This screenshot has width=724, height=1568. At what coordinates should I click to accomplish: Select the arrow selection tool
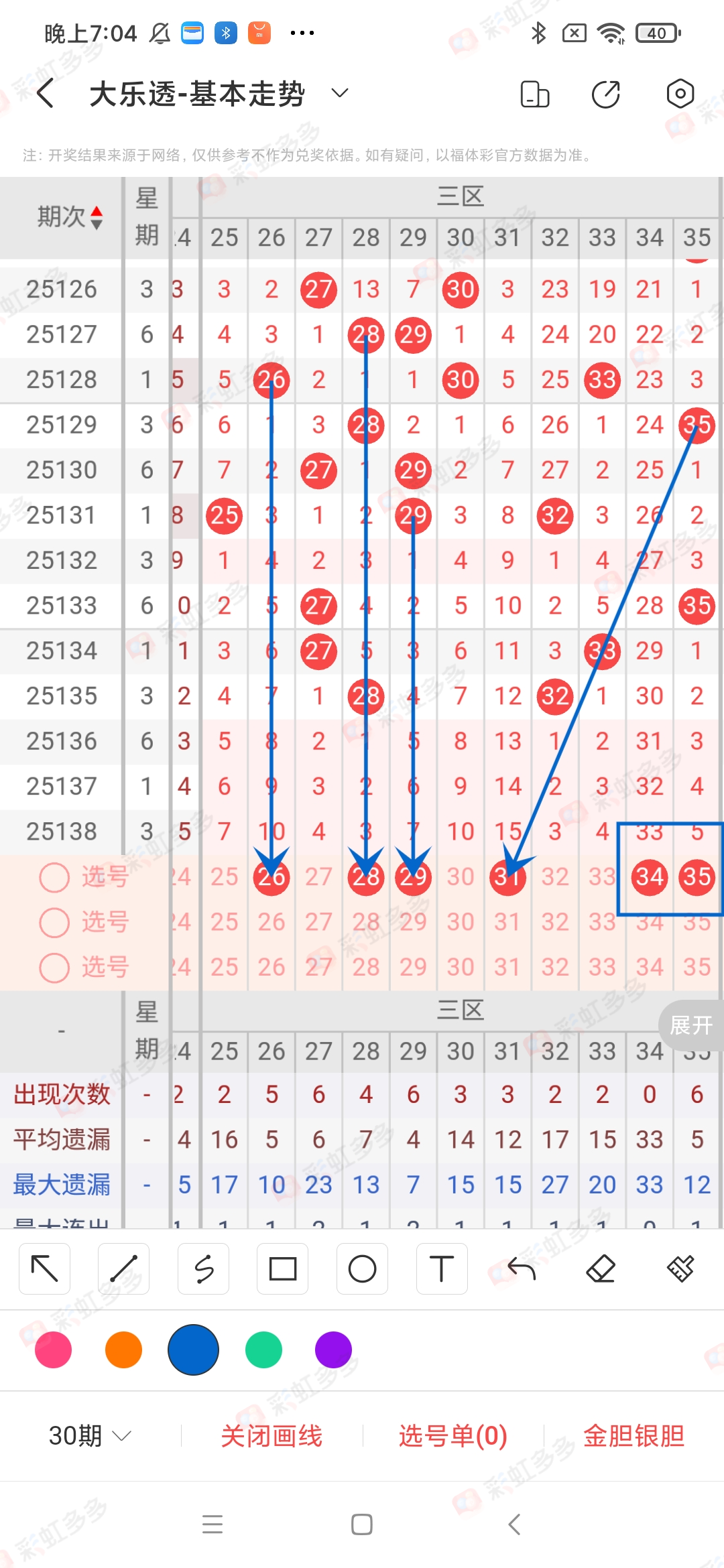(44, 1268)
